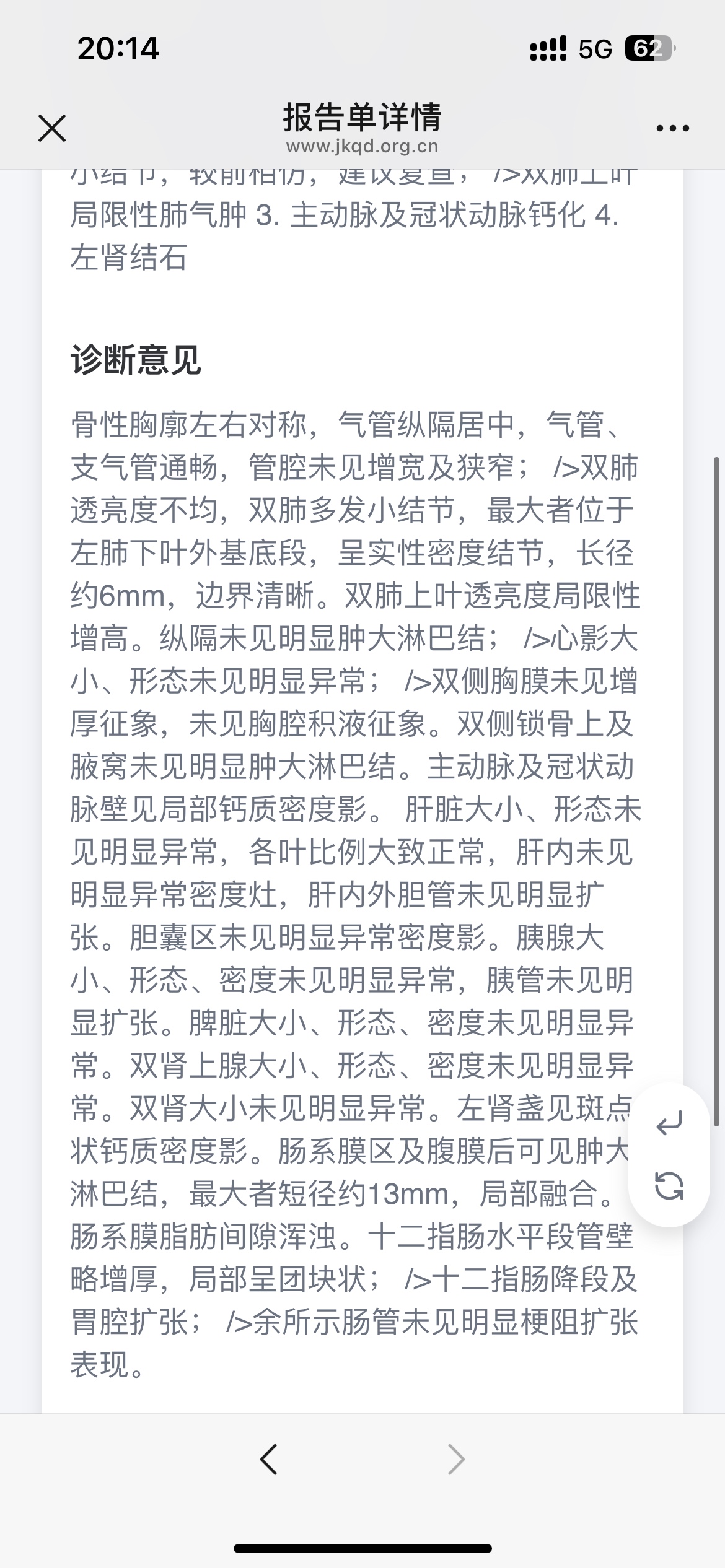Go back to the previous web page
Screen dimensions: 725x1568
click(x=268, y=1460)
